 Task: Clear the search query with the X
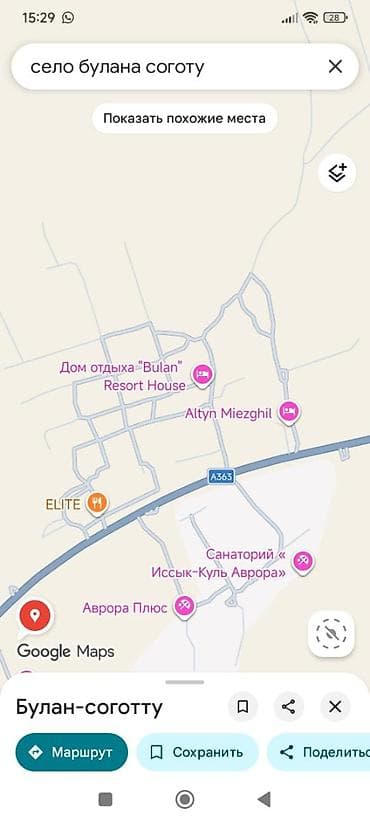tap(335, 67)
